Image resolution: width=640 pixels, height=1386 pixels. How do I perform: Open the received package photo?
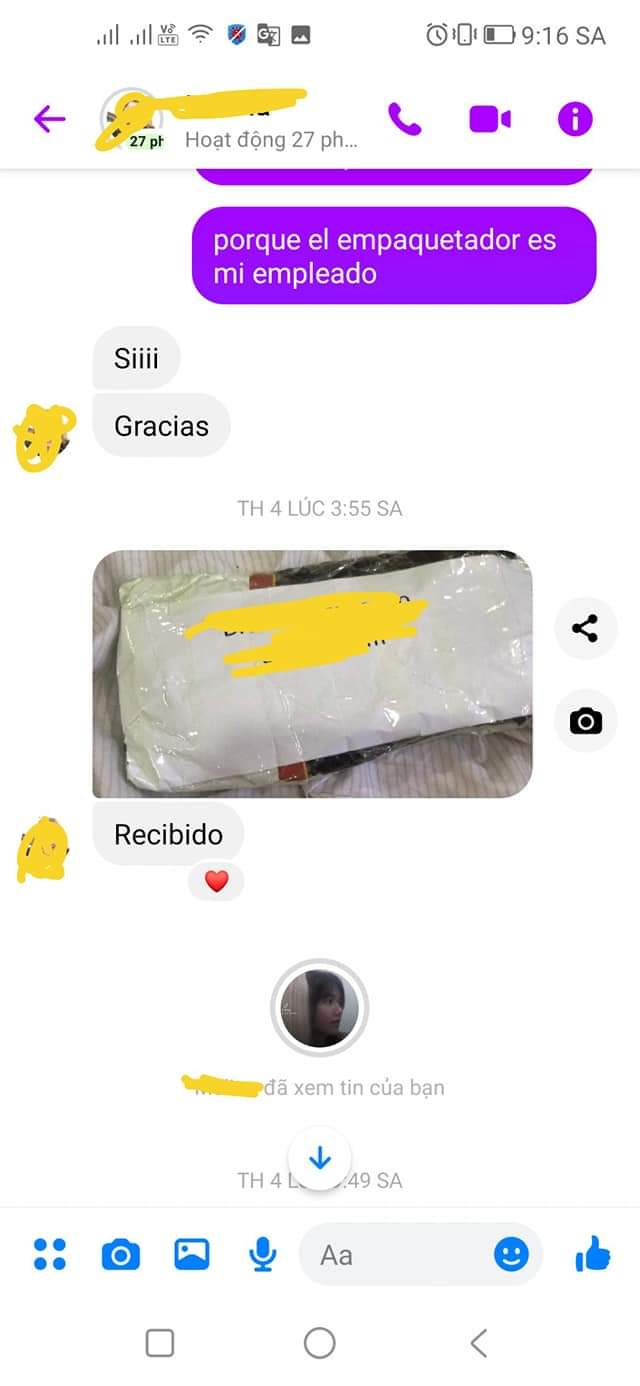312,673
